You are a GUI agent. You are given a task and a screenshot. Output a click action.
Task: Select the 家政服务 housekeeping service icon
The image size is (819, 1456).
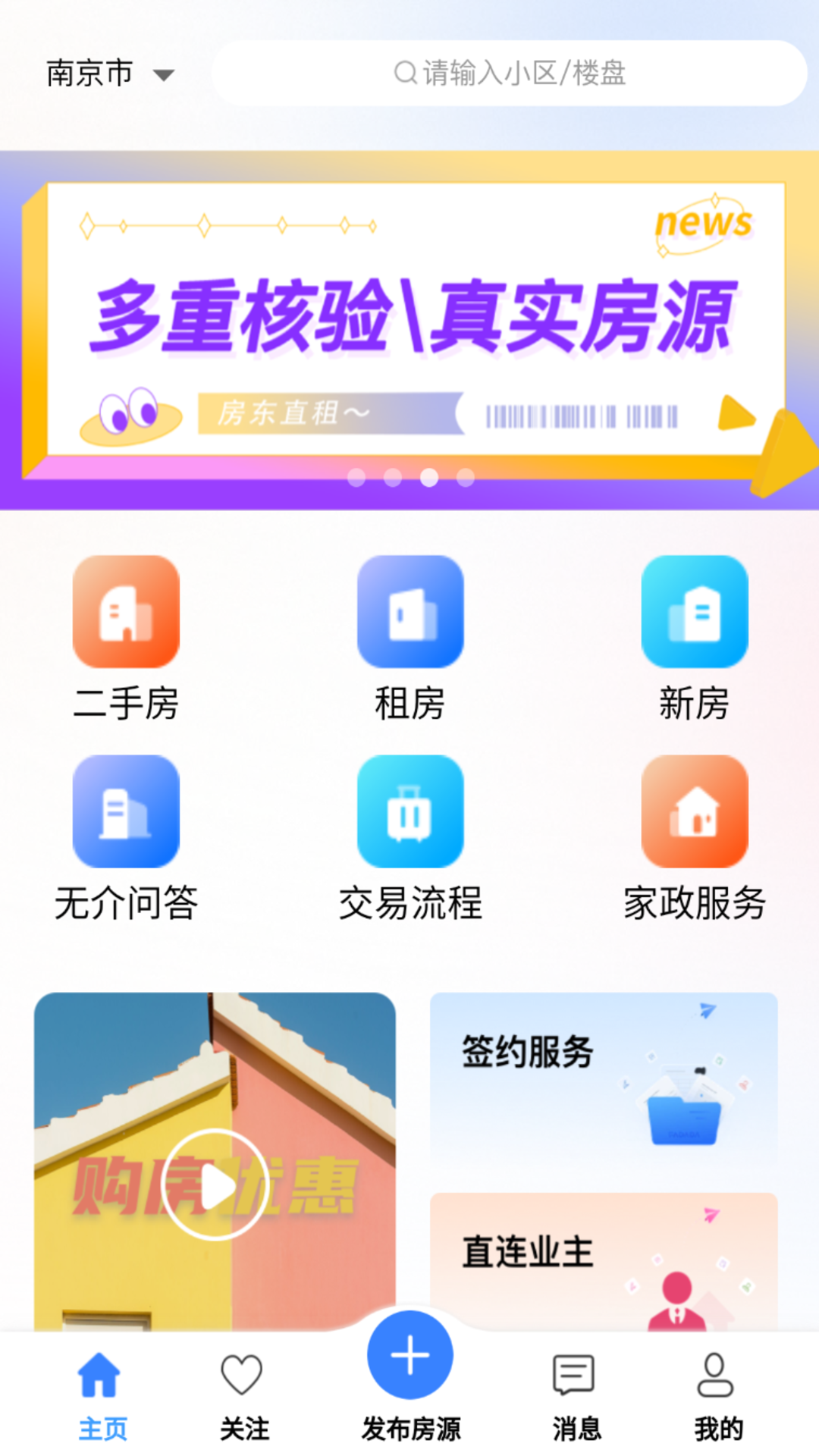(x=694, y=811)
